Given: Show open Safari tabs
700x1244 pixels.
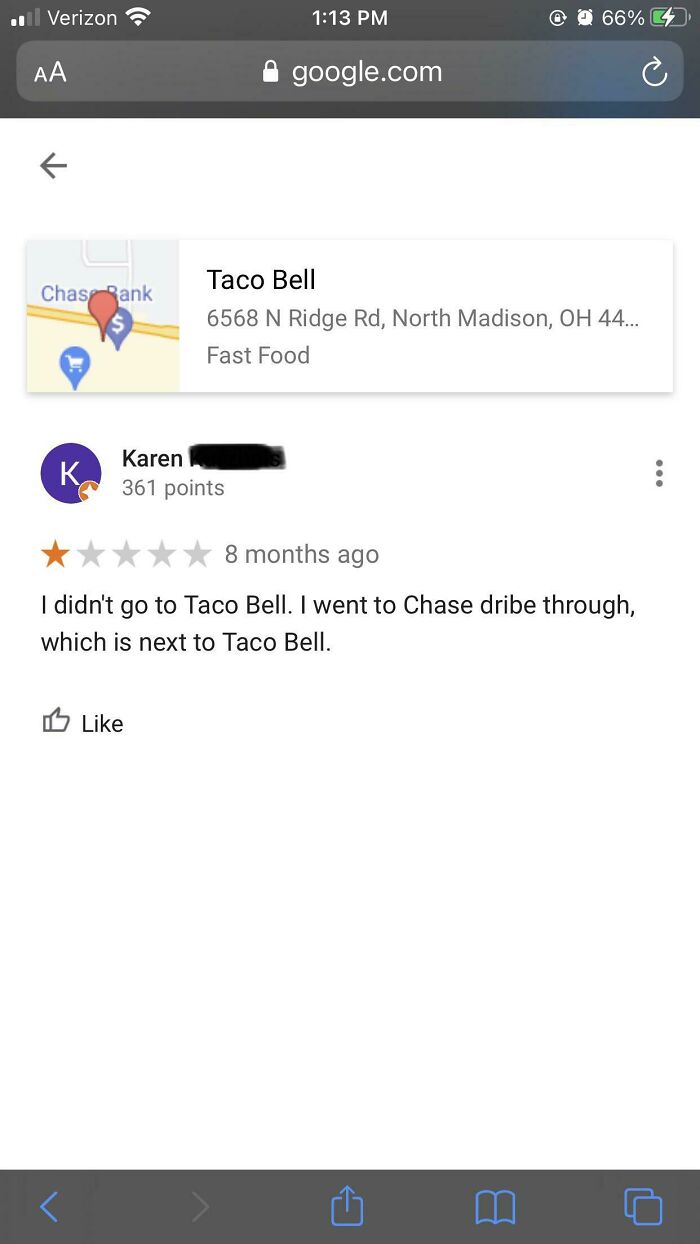Looking at the screenshot, I should tap(643, 1206).
